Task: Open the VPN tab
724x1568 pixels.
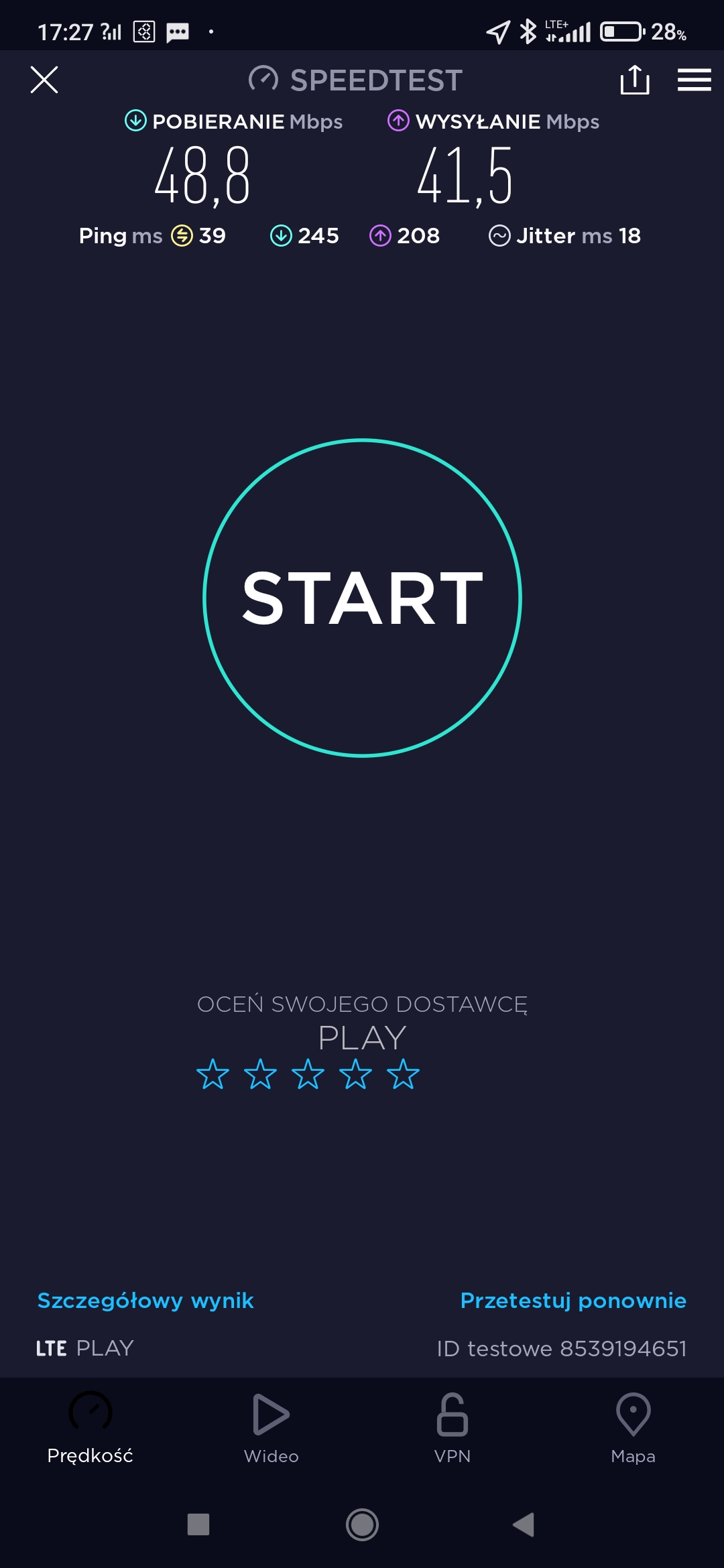Action: point(452,1427)
